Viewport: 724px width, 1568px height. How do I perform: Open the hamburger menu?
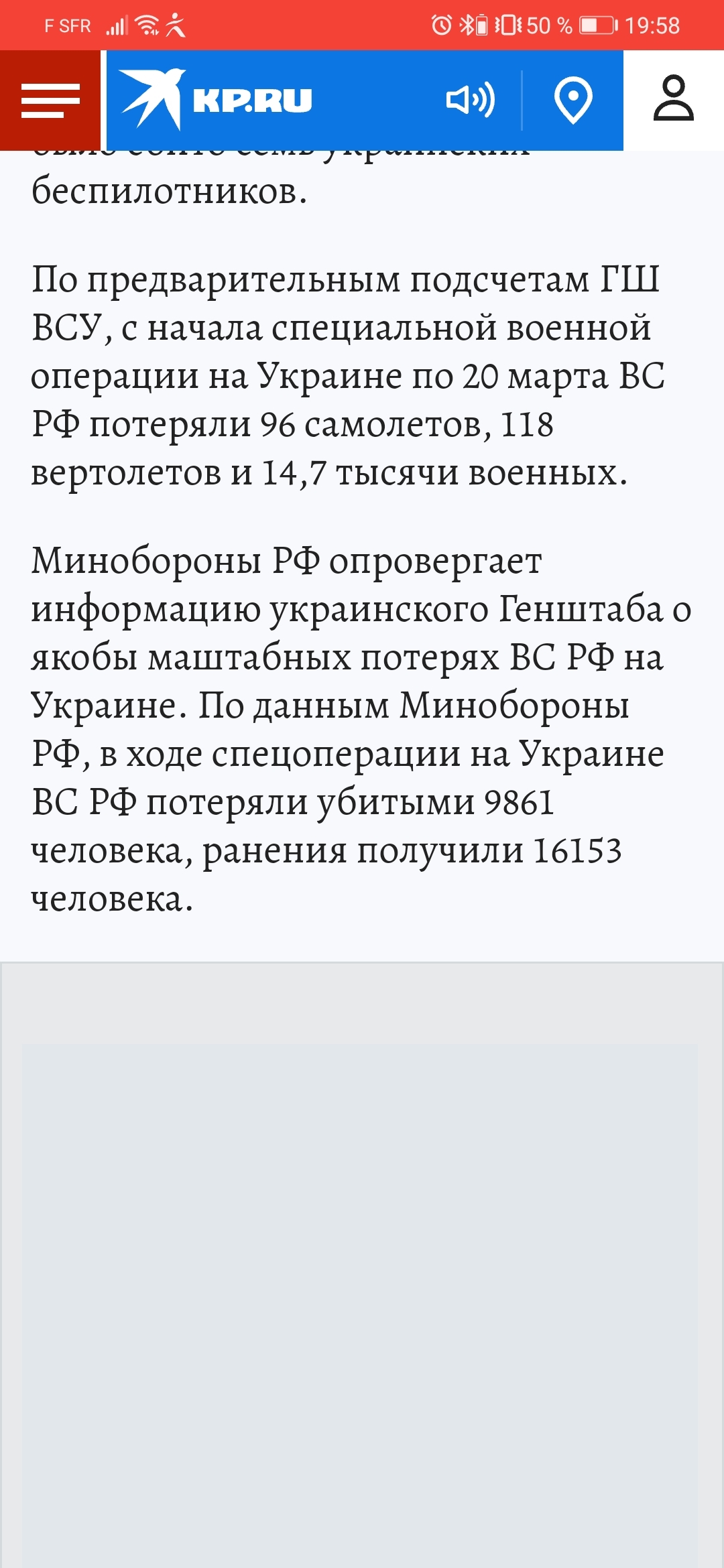[x=50, y=101]
